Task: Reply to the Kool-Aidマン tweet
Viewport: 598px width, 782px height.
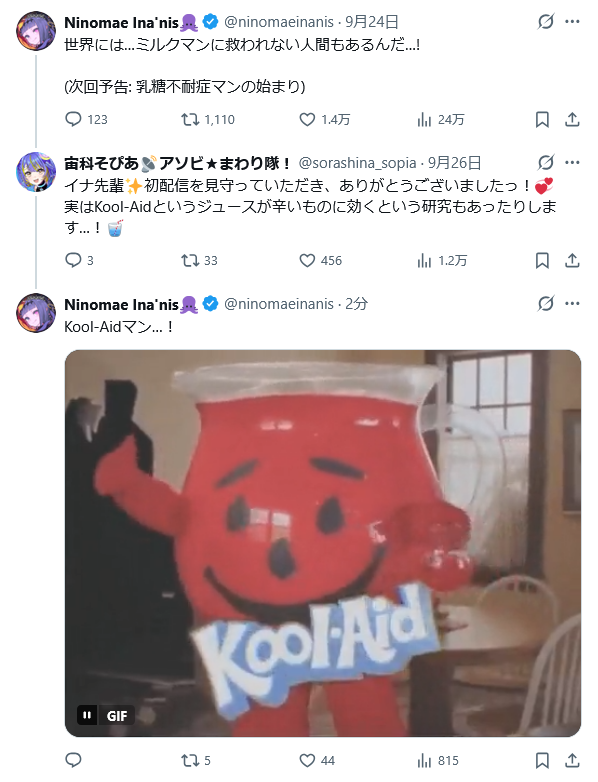Action: click(73, 760)
